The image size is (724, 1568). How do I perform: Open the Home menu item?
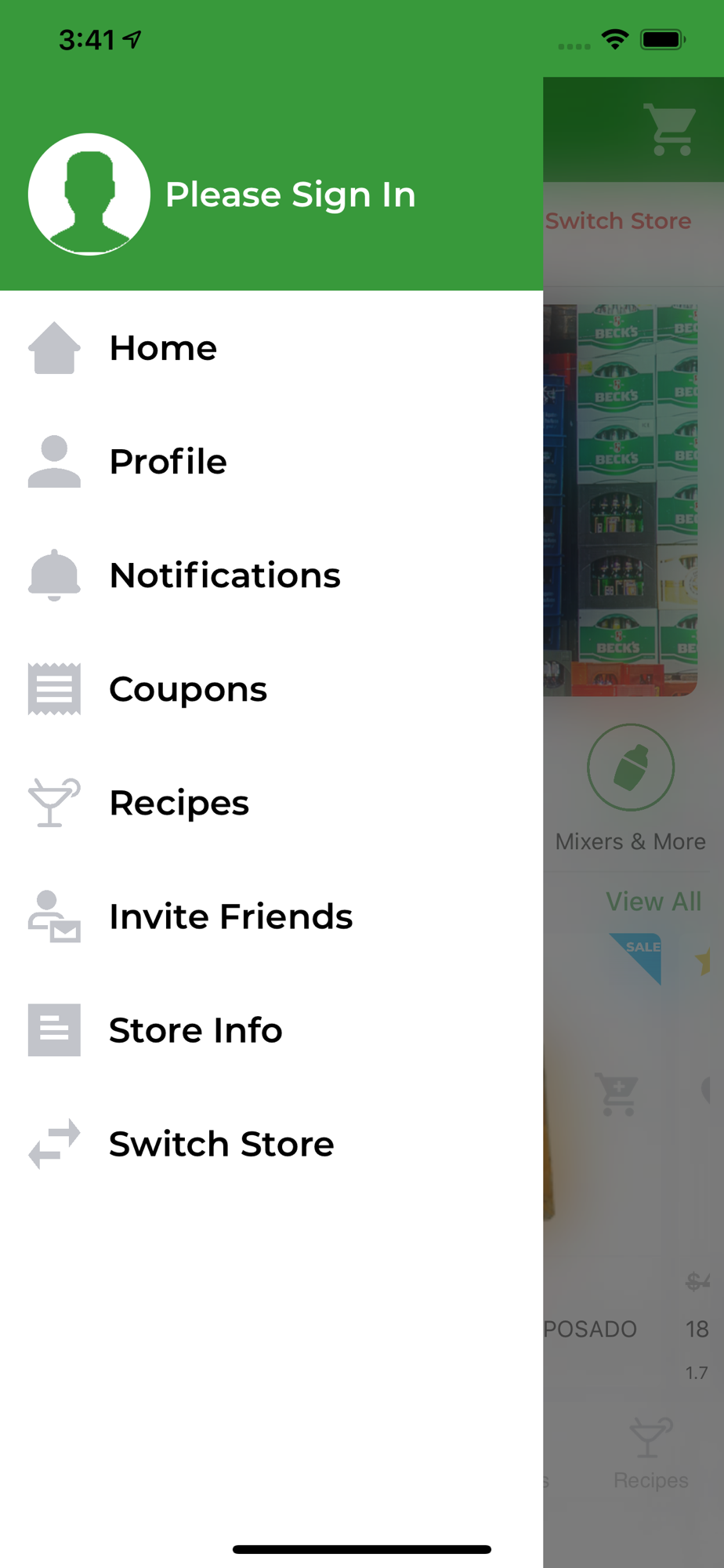[x=271, y=347]
